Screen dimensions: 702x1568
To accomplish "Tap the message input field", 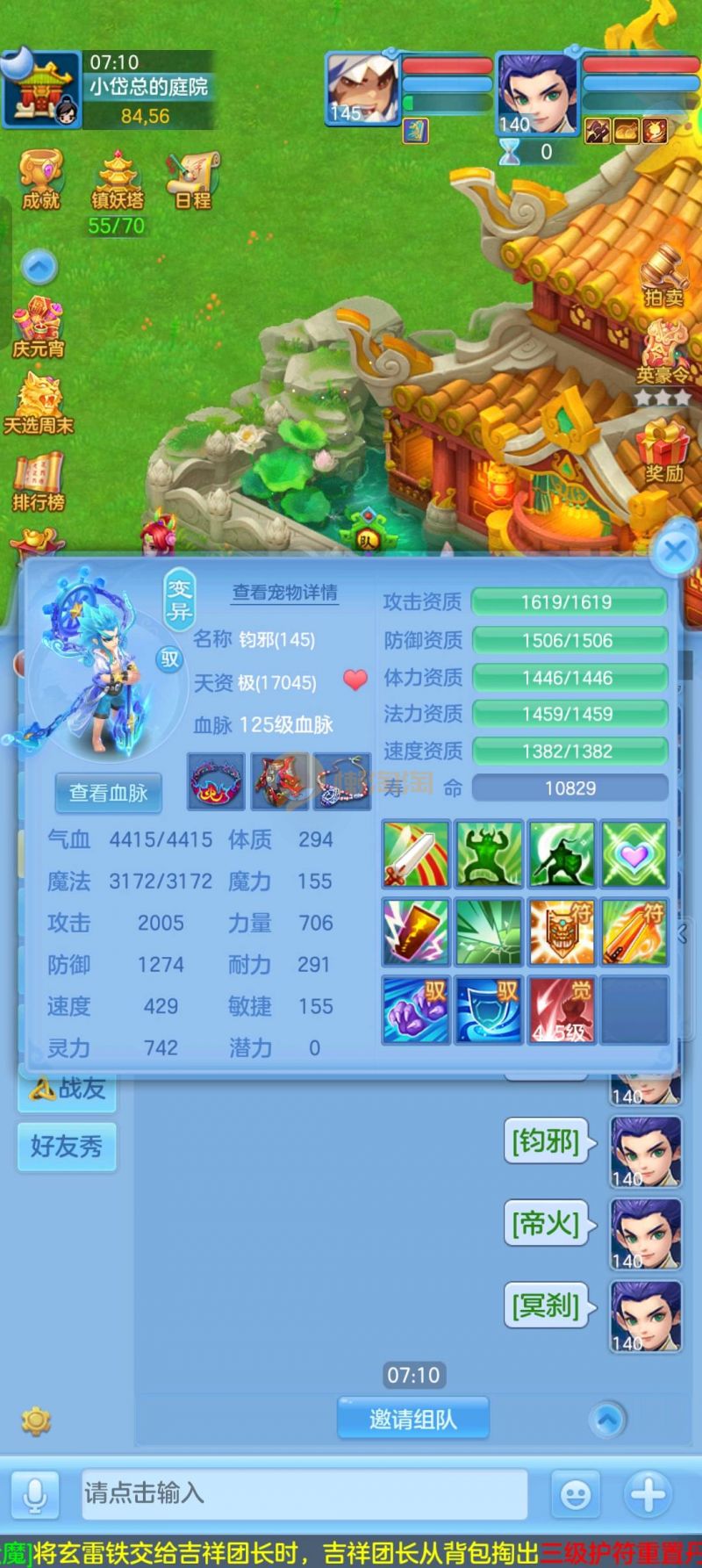I will tap(304, 1492).
